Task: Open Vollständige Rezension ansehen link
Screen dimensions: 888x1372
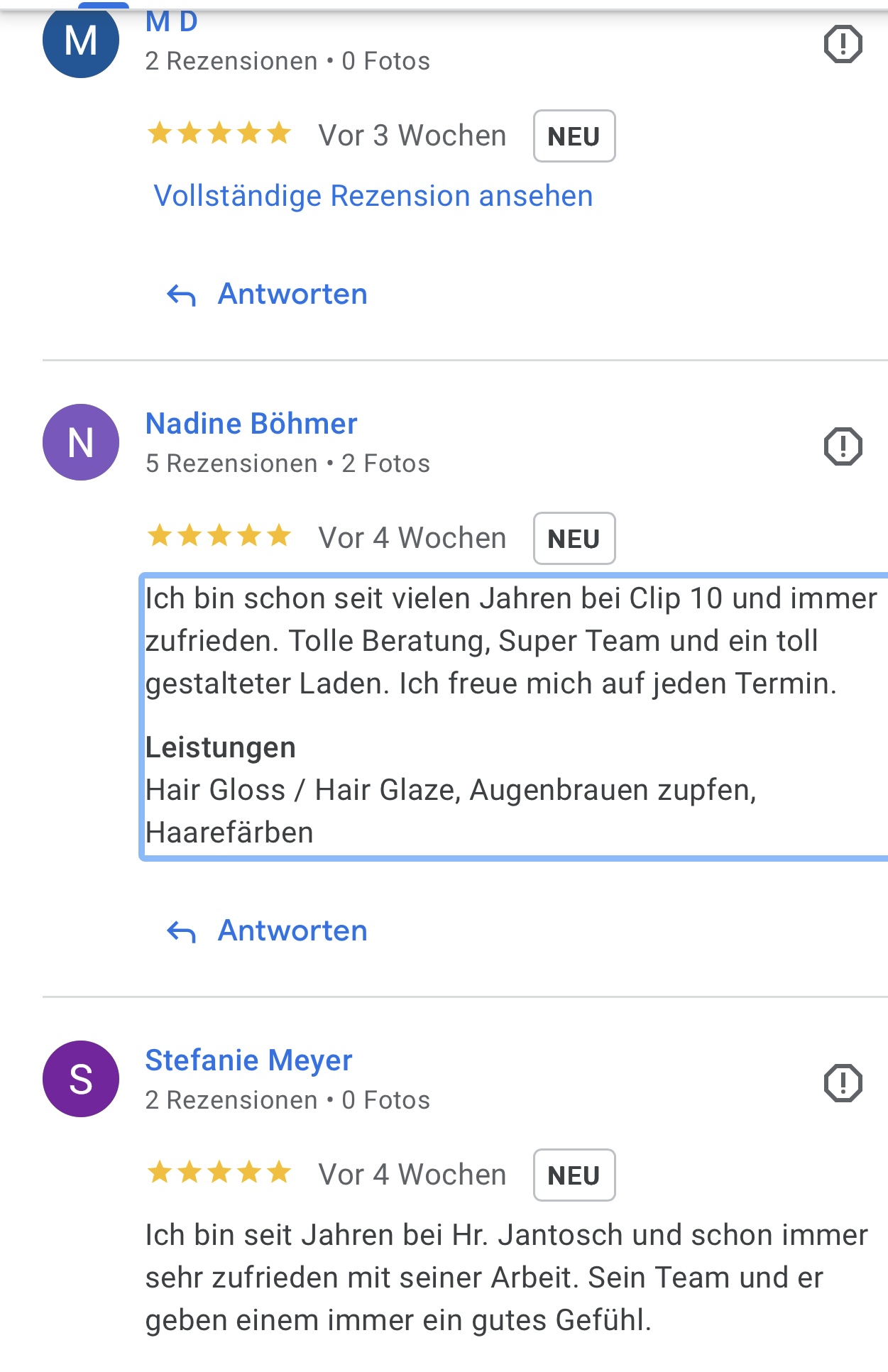Action: point(373,196)
